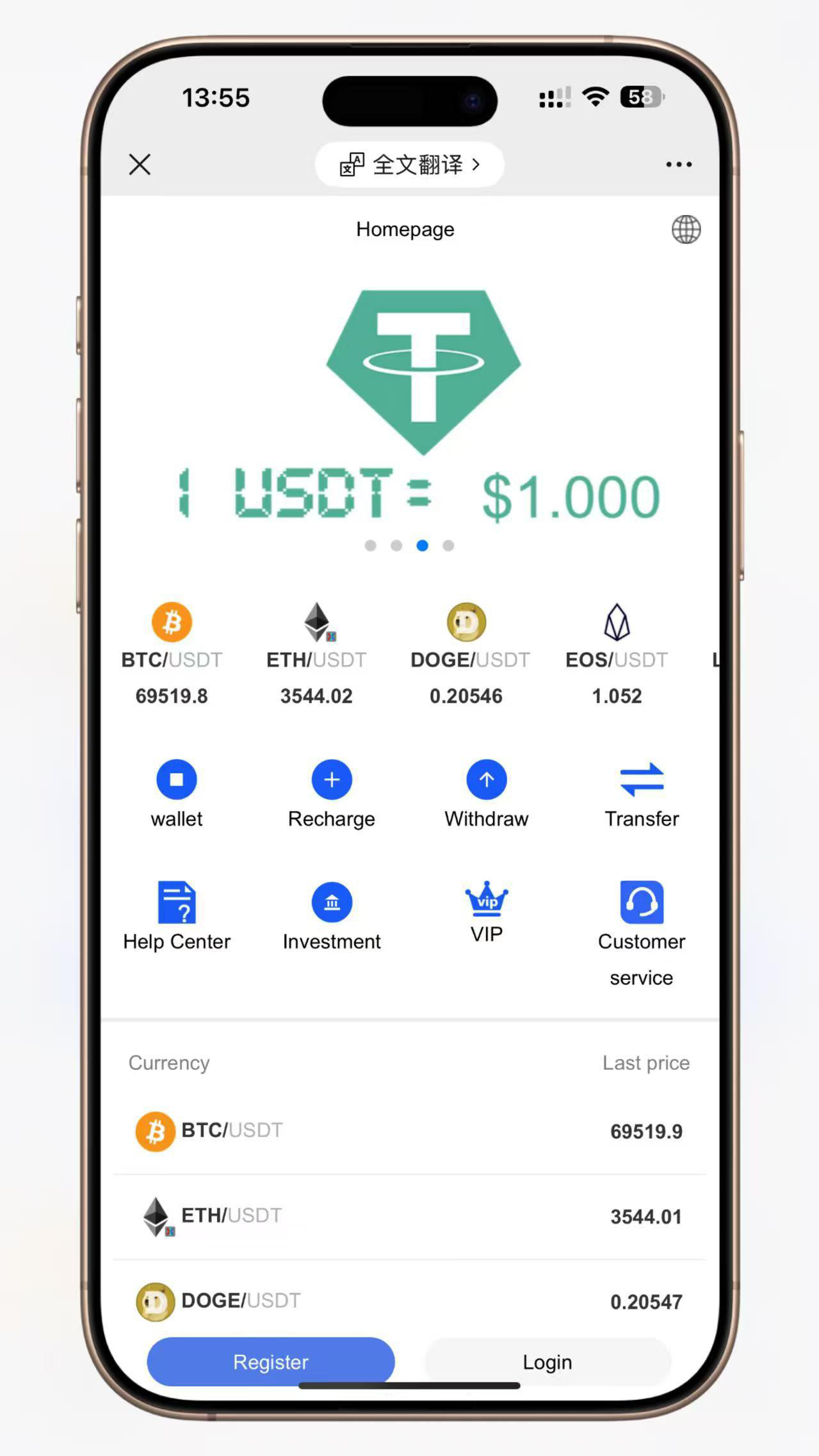Close the in-app browser page
The height and width of the screenshot is (1456, 819).
pos(140,164)
